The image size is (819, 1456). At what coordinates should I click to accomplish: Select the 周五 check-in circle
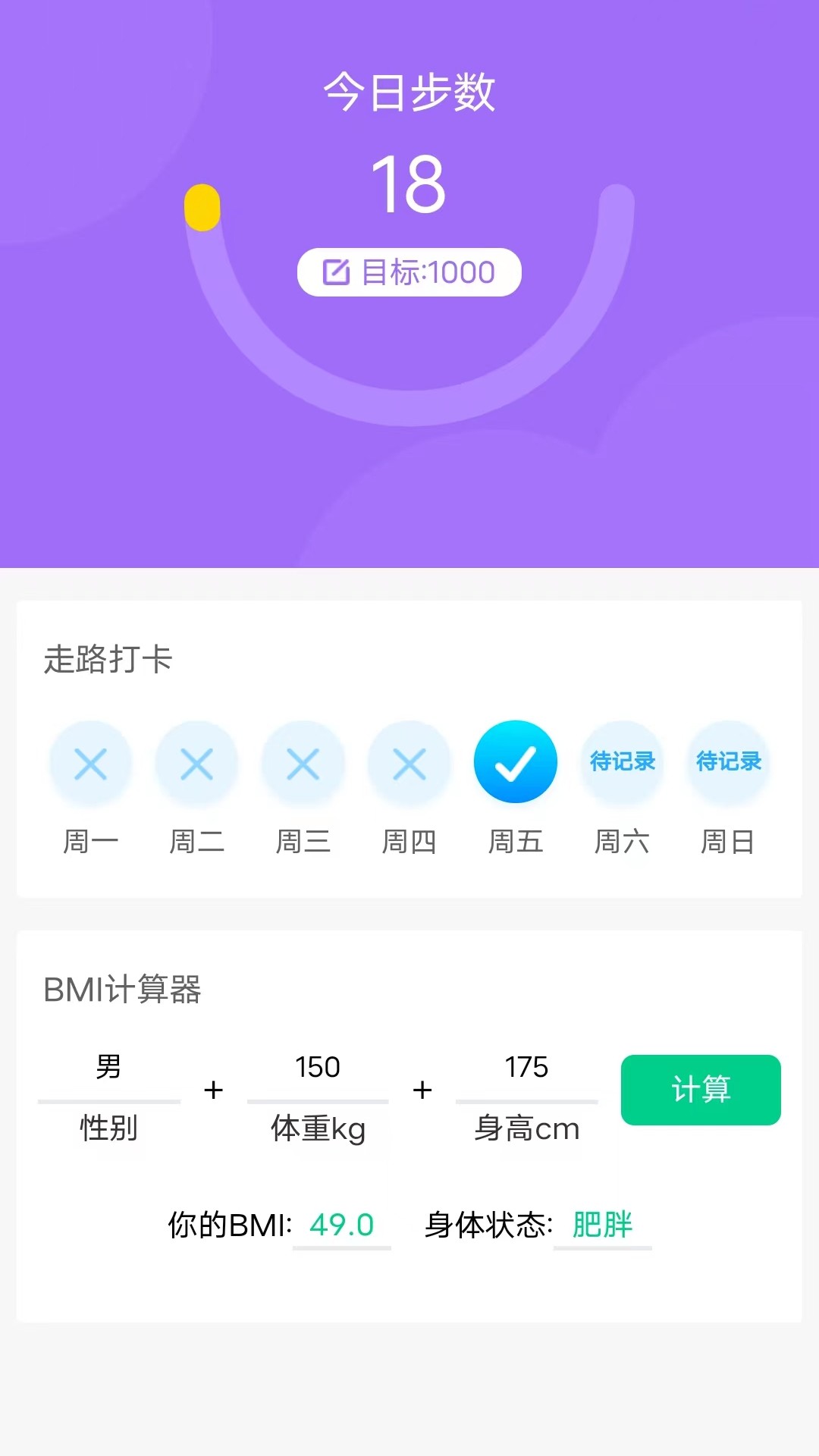(x=516, y=761)
